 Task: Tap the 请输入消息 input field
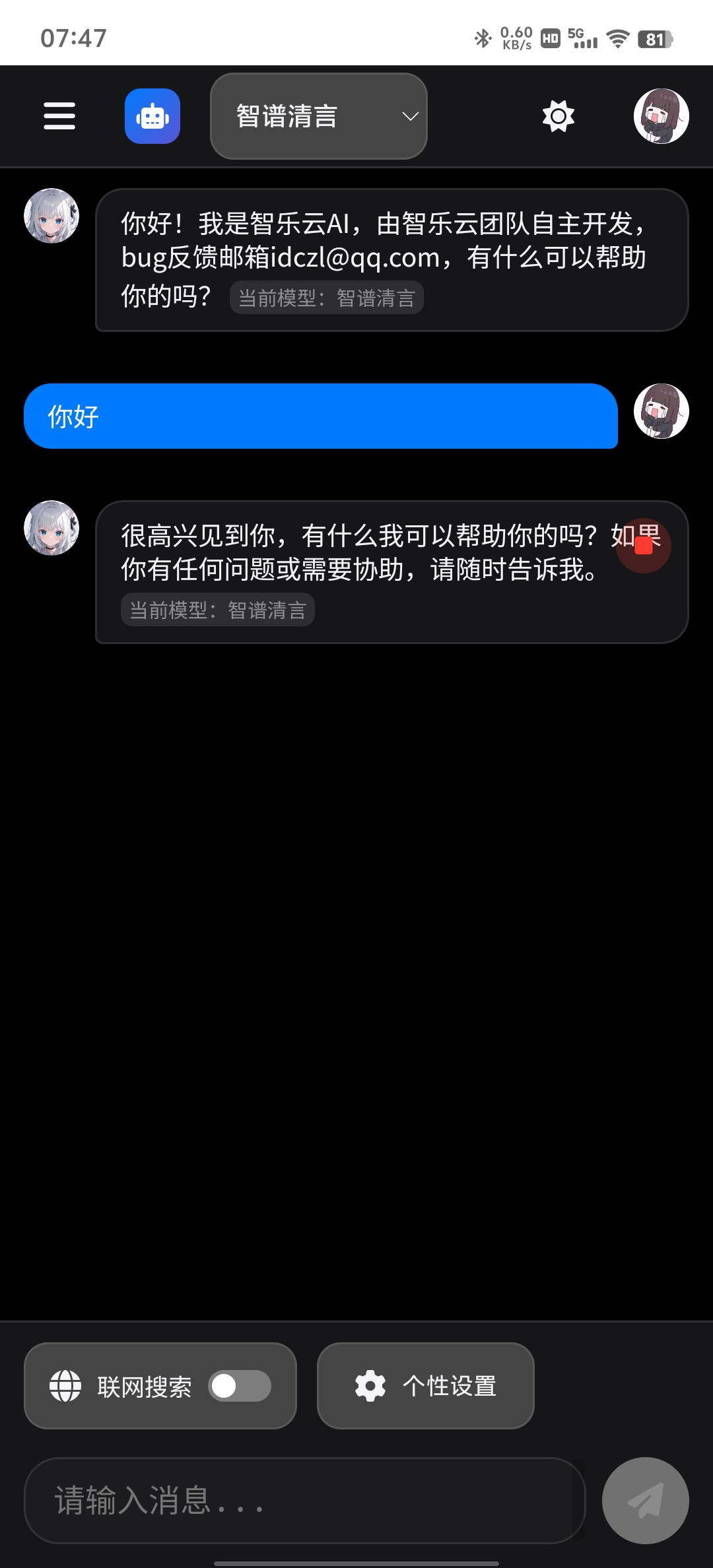[304, 1500]
